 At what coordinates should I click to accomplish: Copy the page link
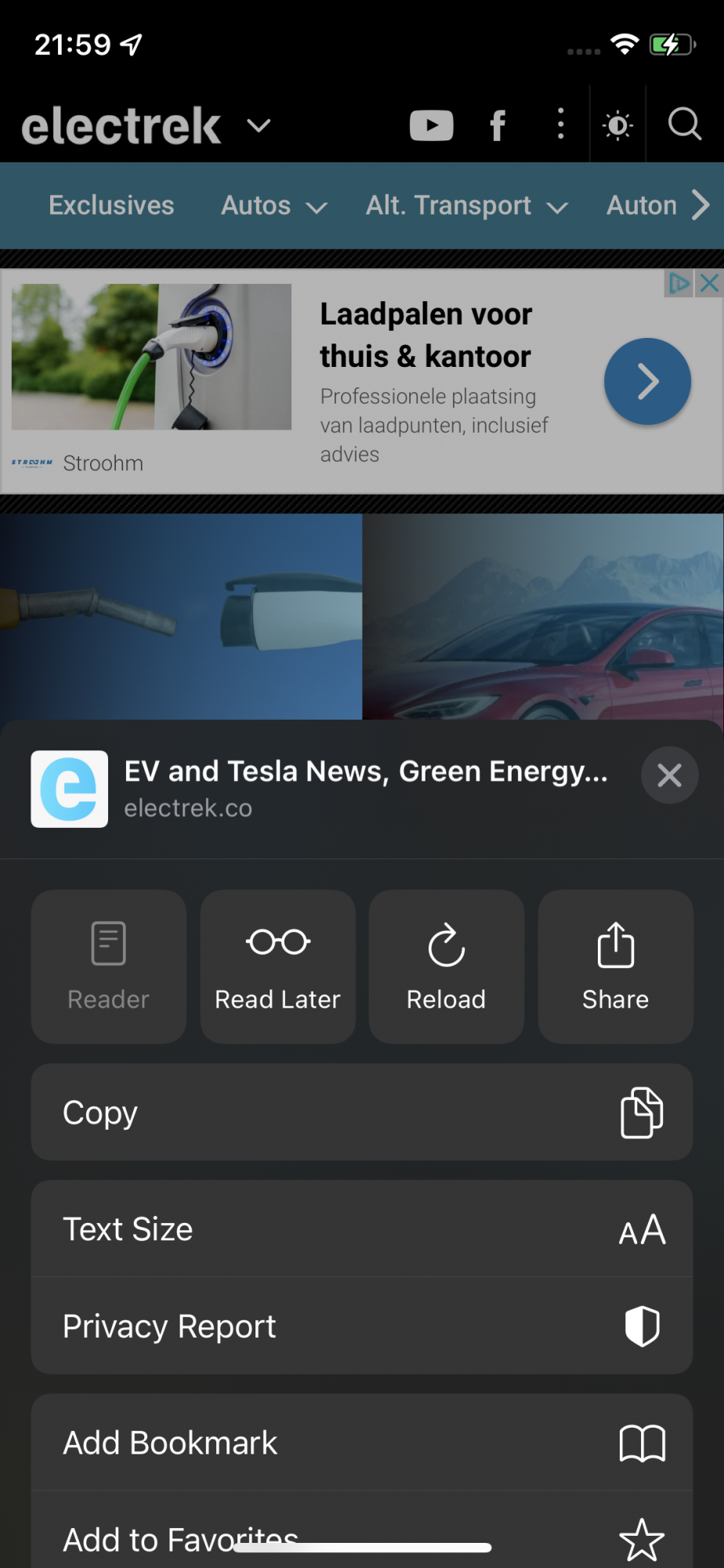pyautogui.click(x=362, y=1112)
